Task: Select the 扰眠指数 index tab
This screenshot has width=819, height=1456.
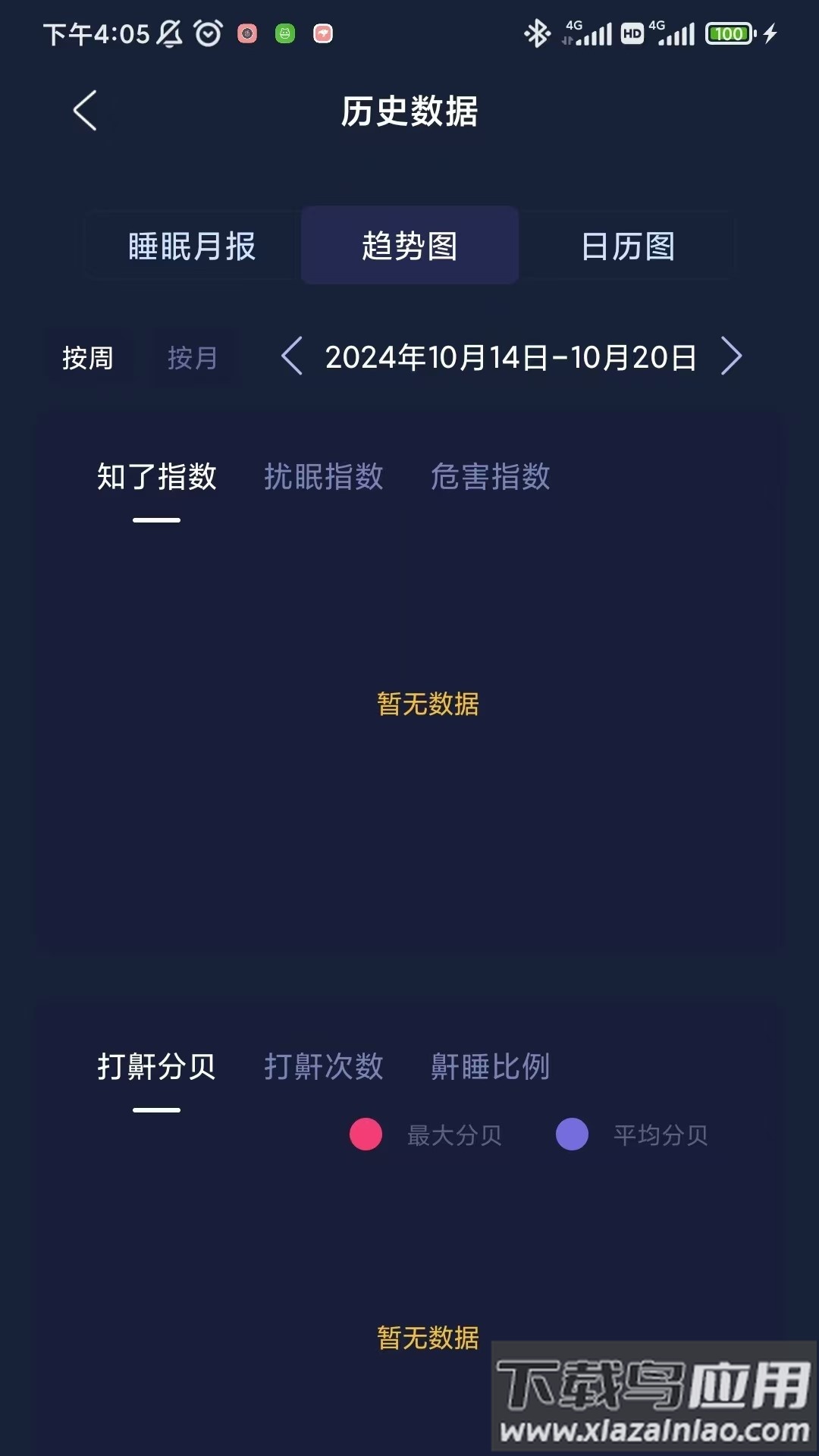Action: tap(323, 478)
